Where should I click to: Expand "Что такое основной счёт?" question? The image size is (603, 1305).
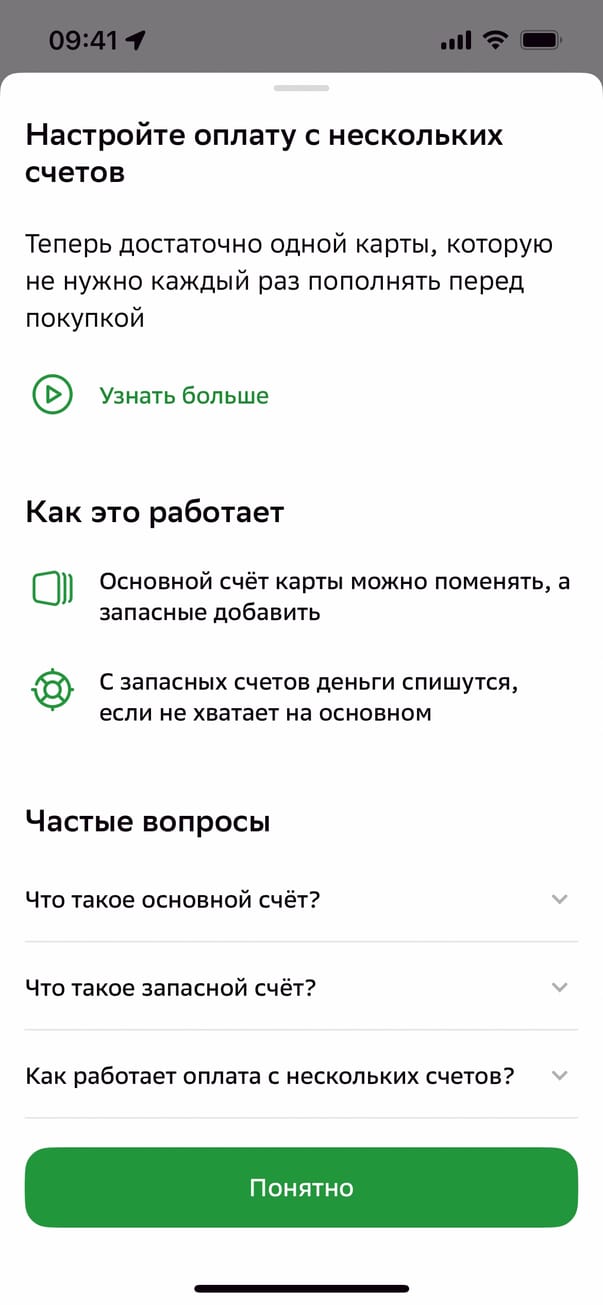300,899
